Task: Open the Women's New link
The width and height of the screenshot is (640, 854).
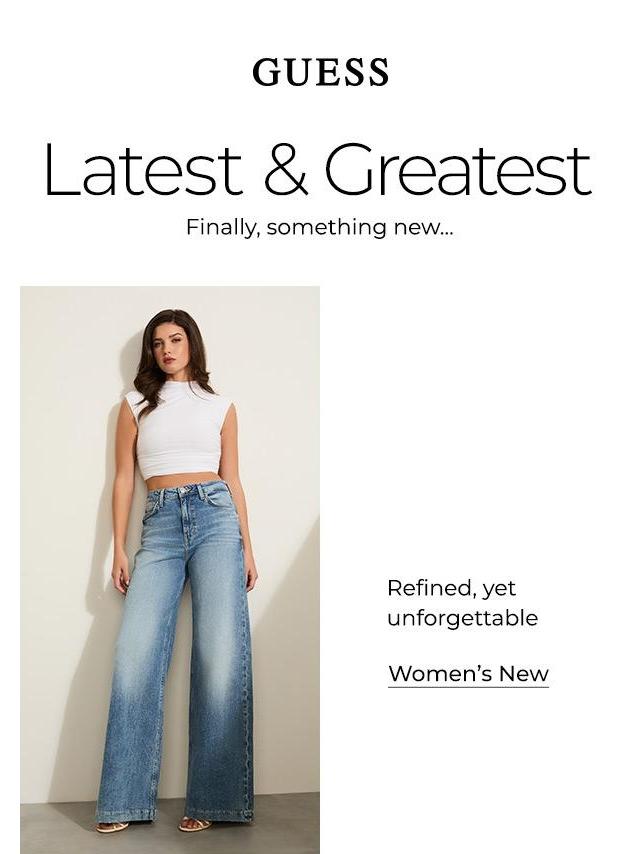Action: pyautogui.click(x=468, y=674)
